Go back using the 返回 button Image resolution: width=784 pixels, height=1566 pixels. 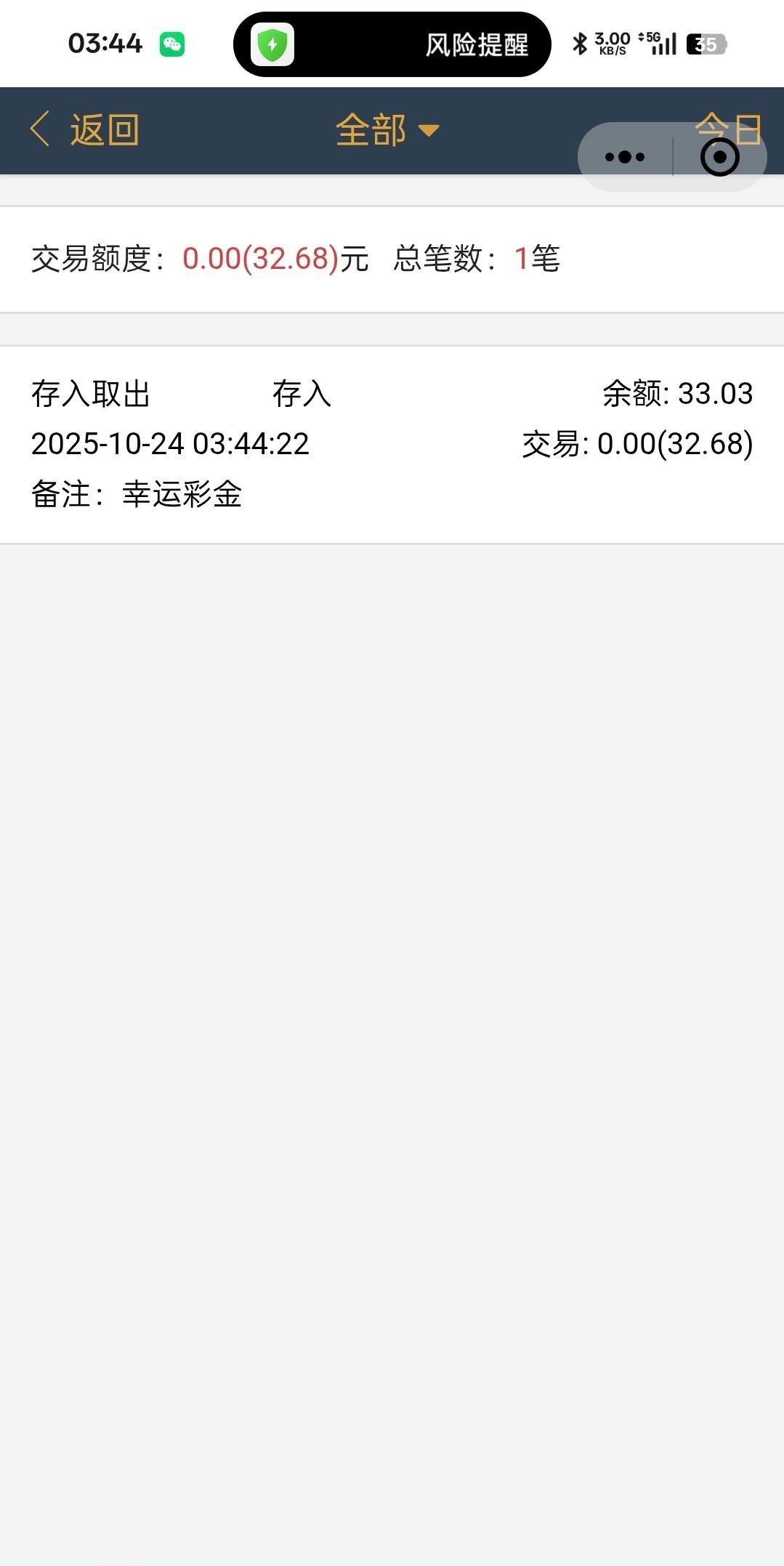pyautogui.click(x=84, y=131)
